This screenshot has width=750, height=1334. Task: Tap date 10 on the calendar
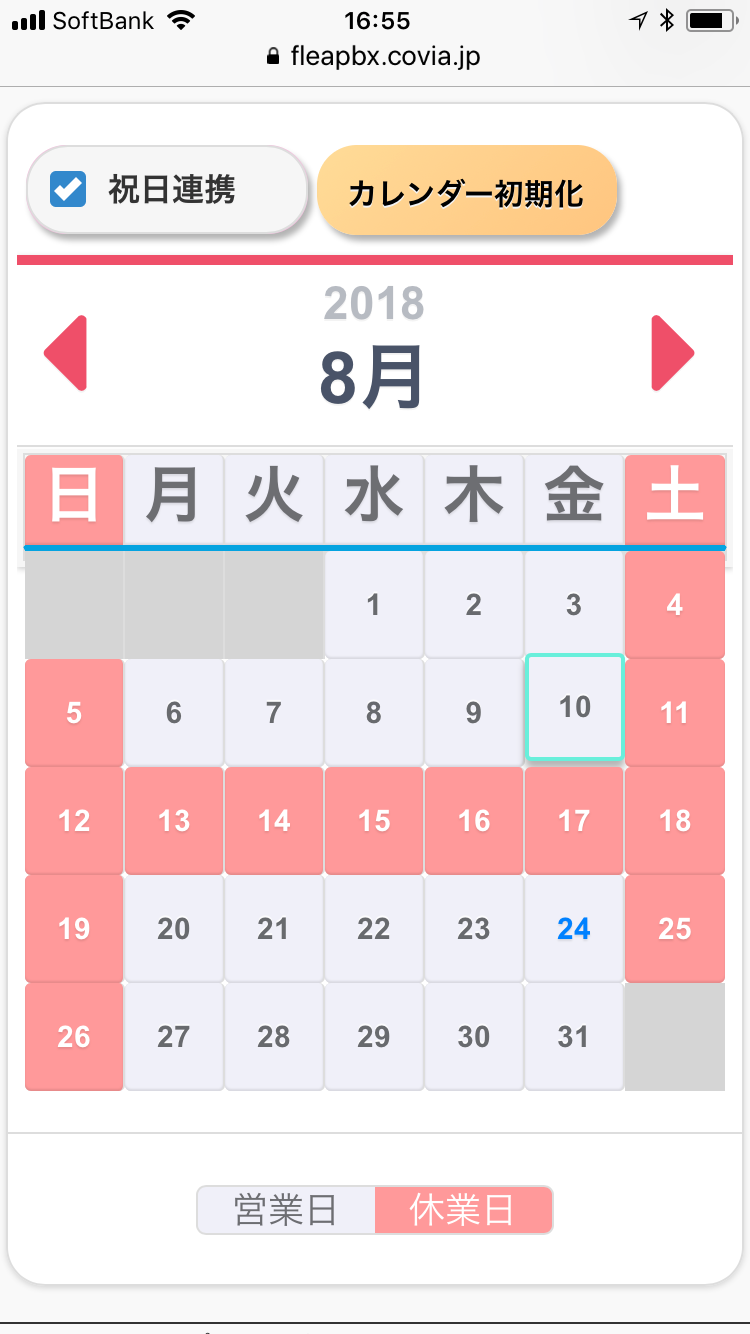pos(575,707)
